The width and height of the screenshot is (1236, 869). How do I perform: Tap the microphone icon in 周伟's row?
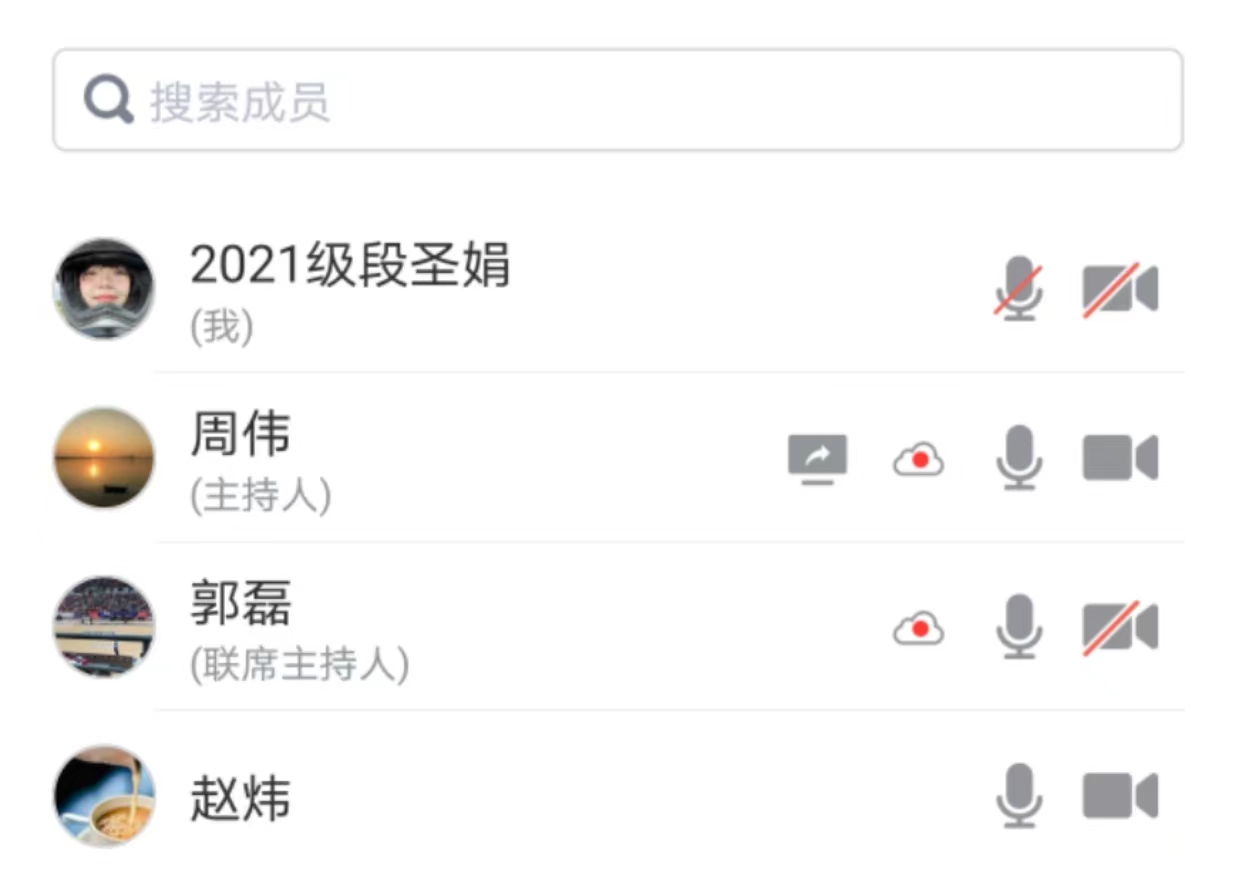(1019, 458)
